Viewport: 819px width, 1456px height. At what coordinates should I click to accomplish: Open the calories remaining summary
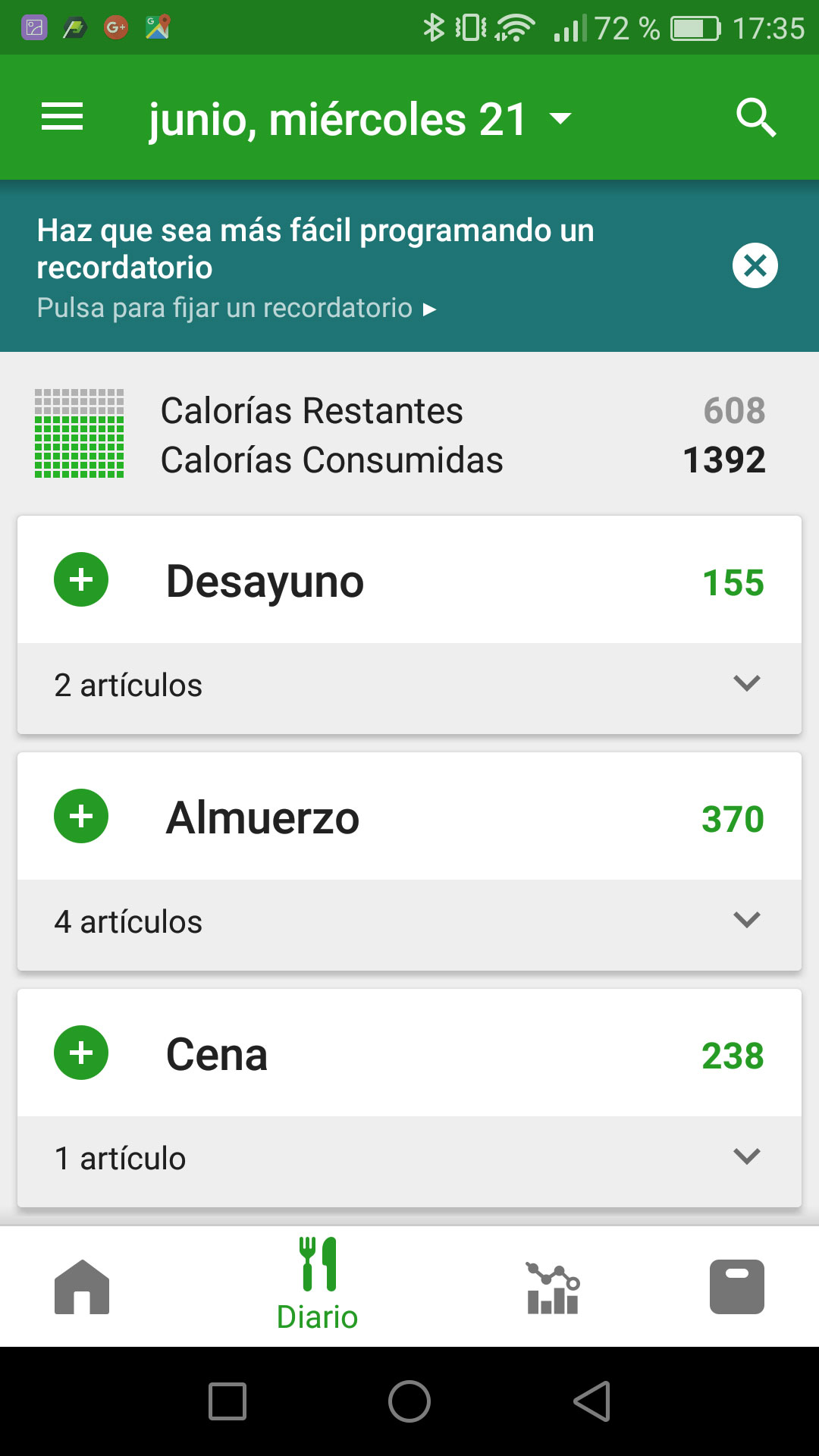(409, 435)
